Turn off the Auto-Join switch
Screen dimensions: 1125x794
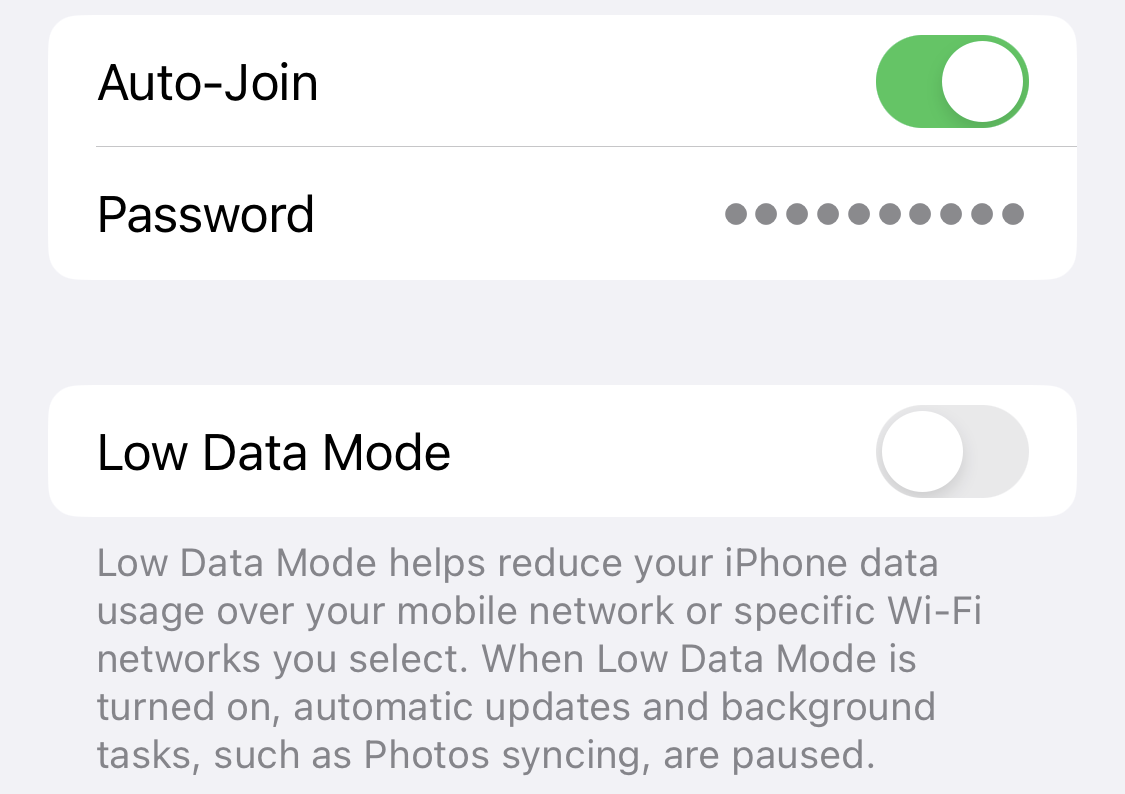pyautogui.click(x=951, y=82)
